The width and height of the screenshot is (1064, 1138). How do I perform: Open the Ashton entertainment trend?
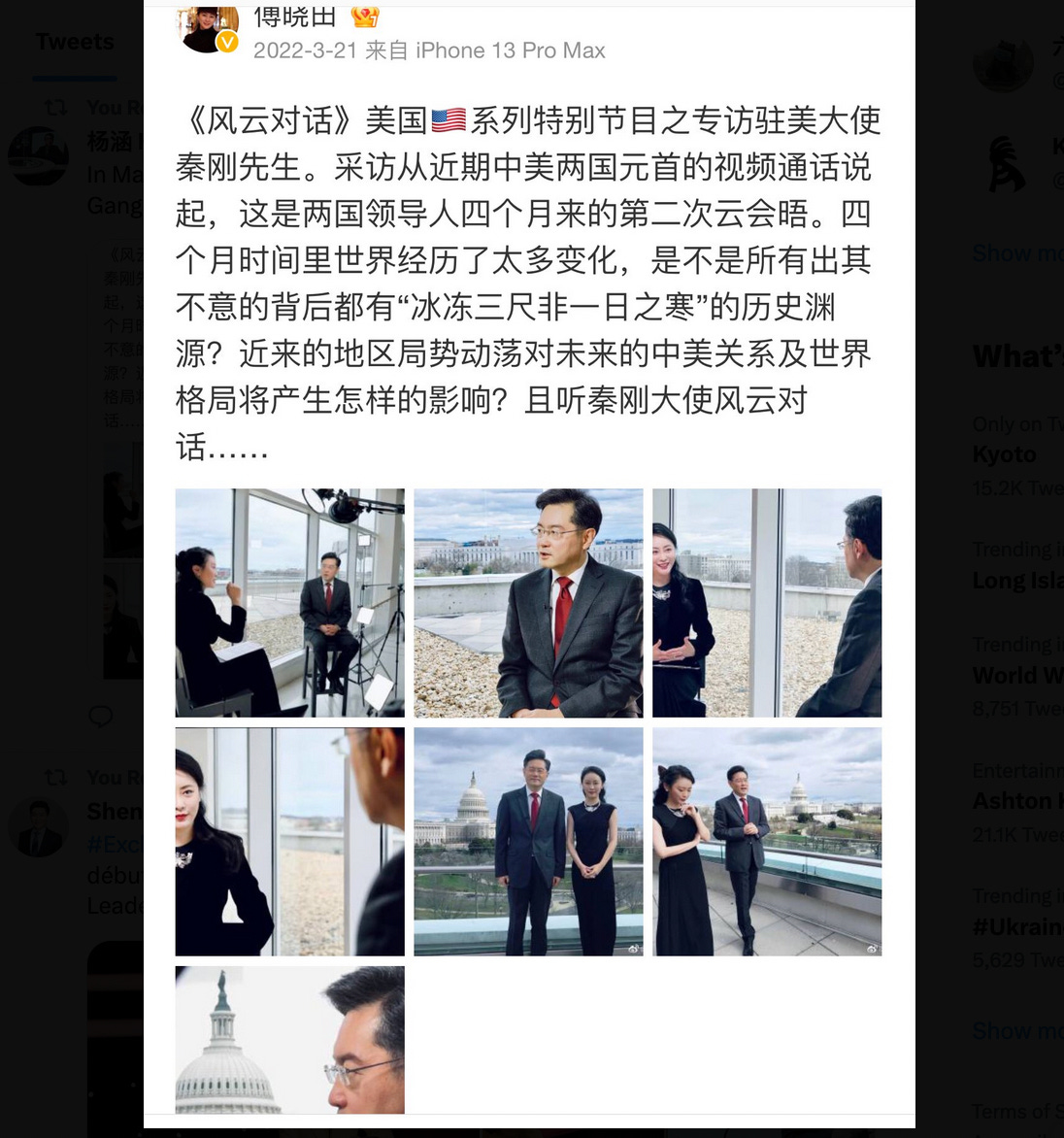1014,800
